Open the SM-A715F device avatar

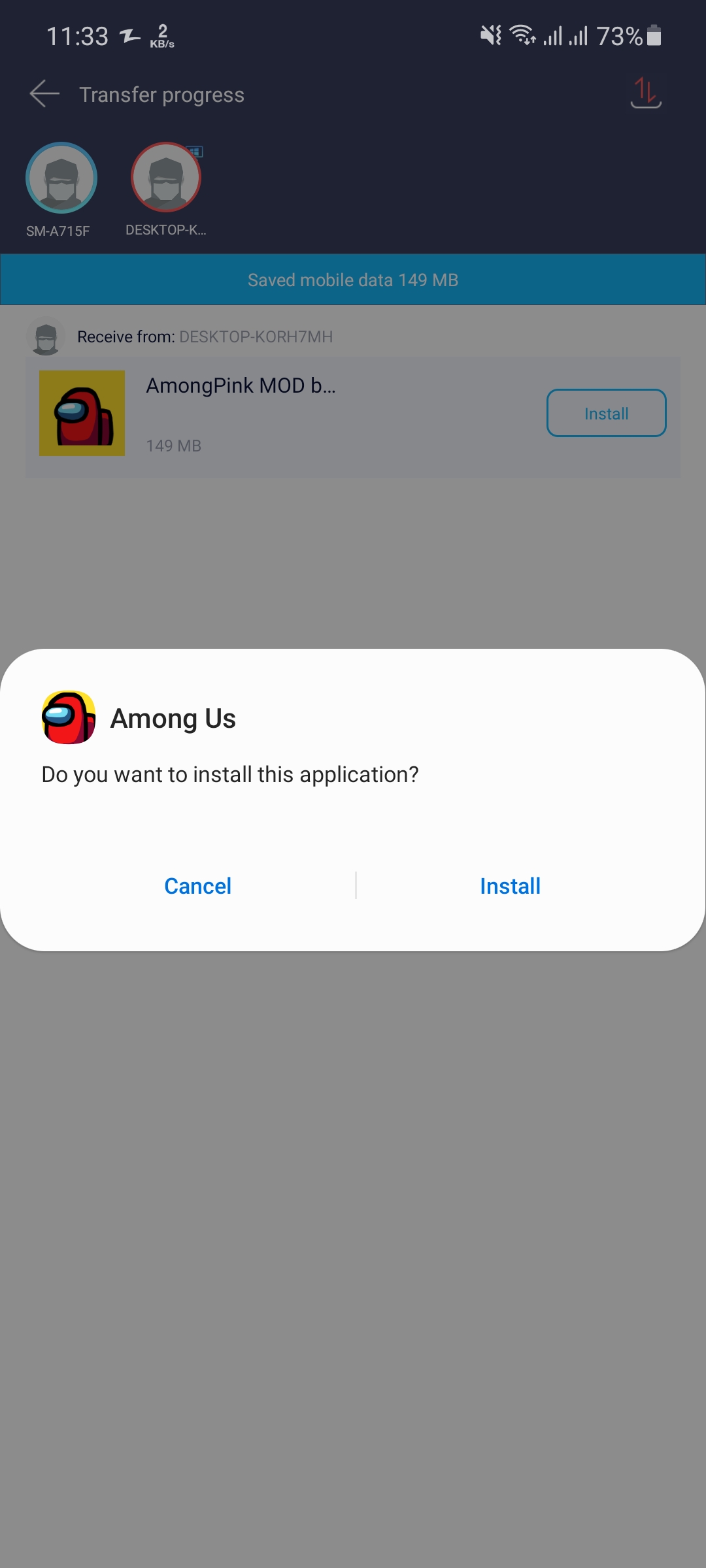[61, 178]
